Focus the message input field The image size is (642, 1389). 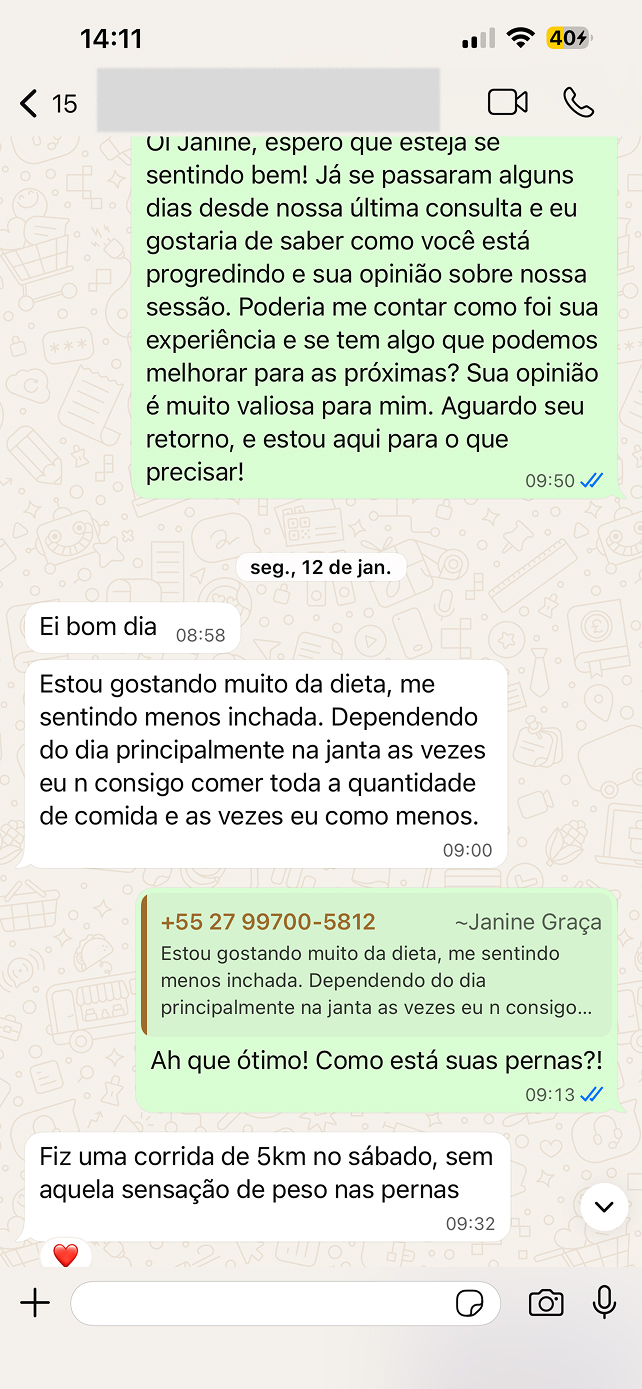point(260,1303)
